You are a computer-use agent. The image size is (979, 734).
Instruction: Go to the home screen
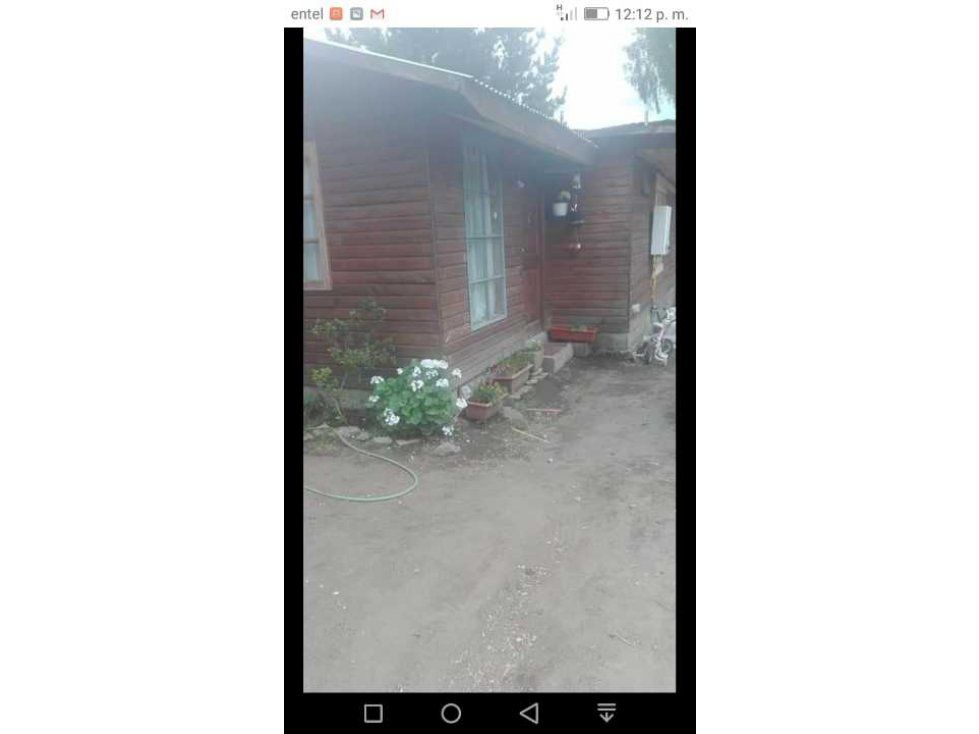coord(451,713)
